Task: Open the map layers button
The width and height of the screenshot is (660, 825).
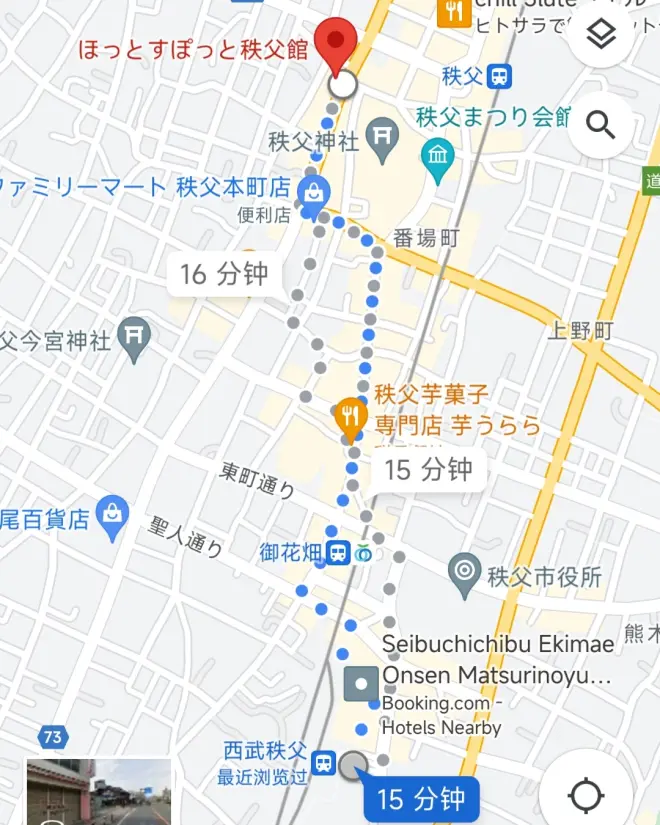Action: pos(600,37)
